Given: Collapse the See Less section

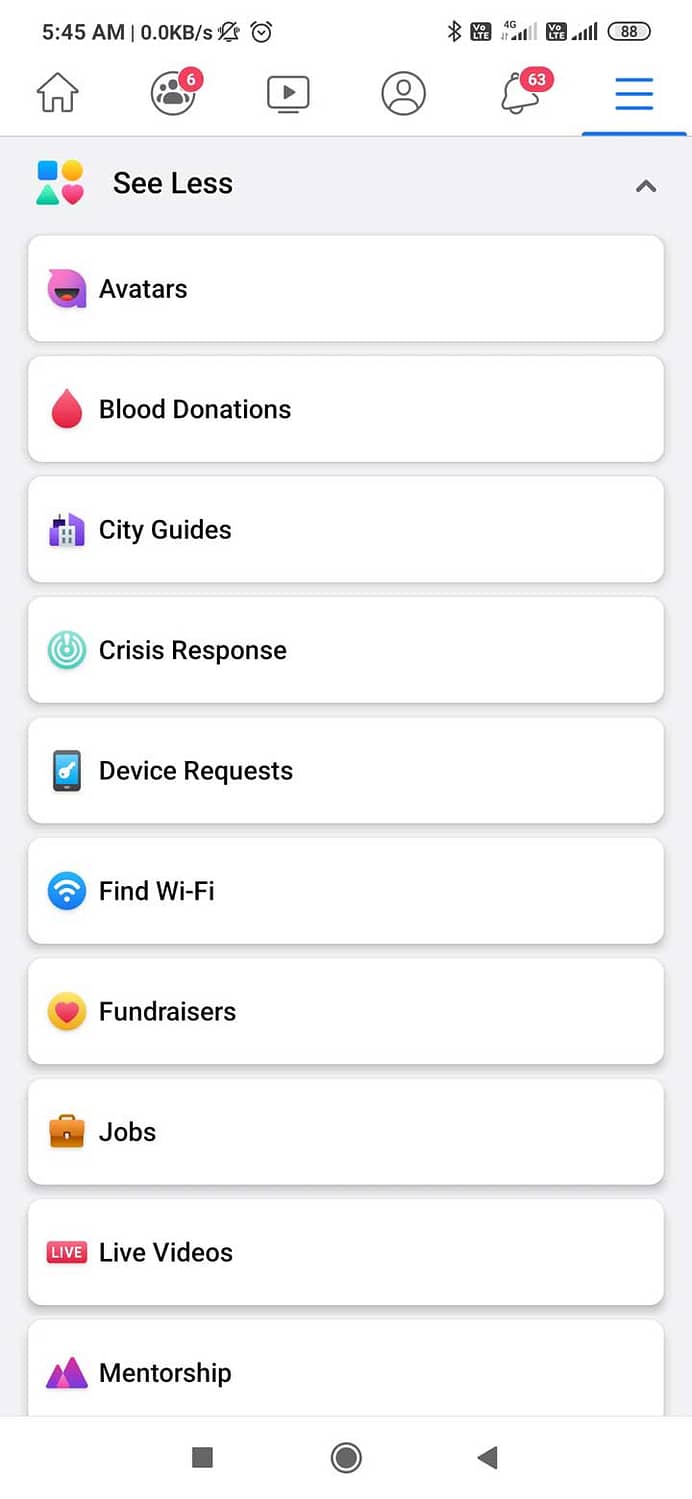Looking at the screenshot, I should pos(346,184).
